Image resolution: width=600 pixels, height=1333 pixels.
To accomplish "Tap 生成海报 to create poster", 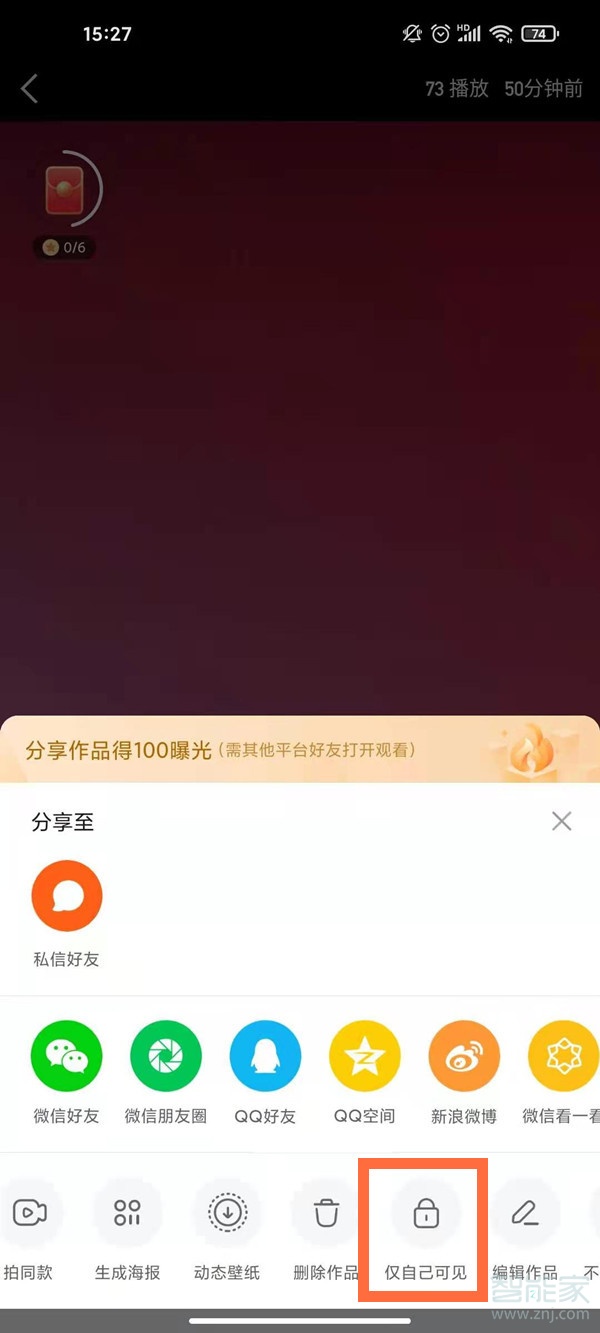I will (x=127, y=1213).
